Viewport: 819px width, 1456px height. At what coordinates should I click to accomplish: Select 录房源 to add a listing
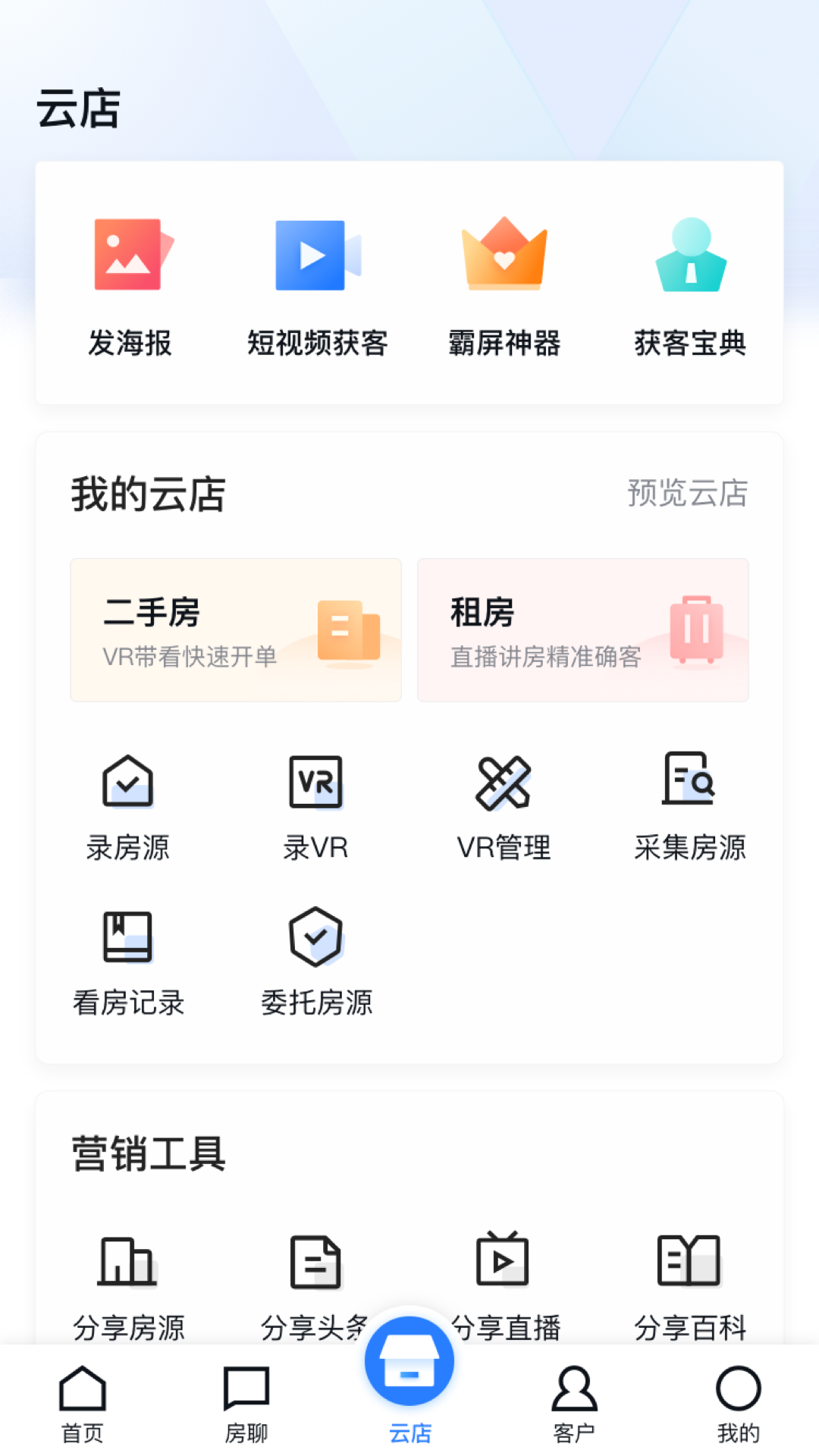click(128, 804)
